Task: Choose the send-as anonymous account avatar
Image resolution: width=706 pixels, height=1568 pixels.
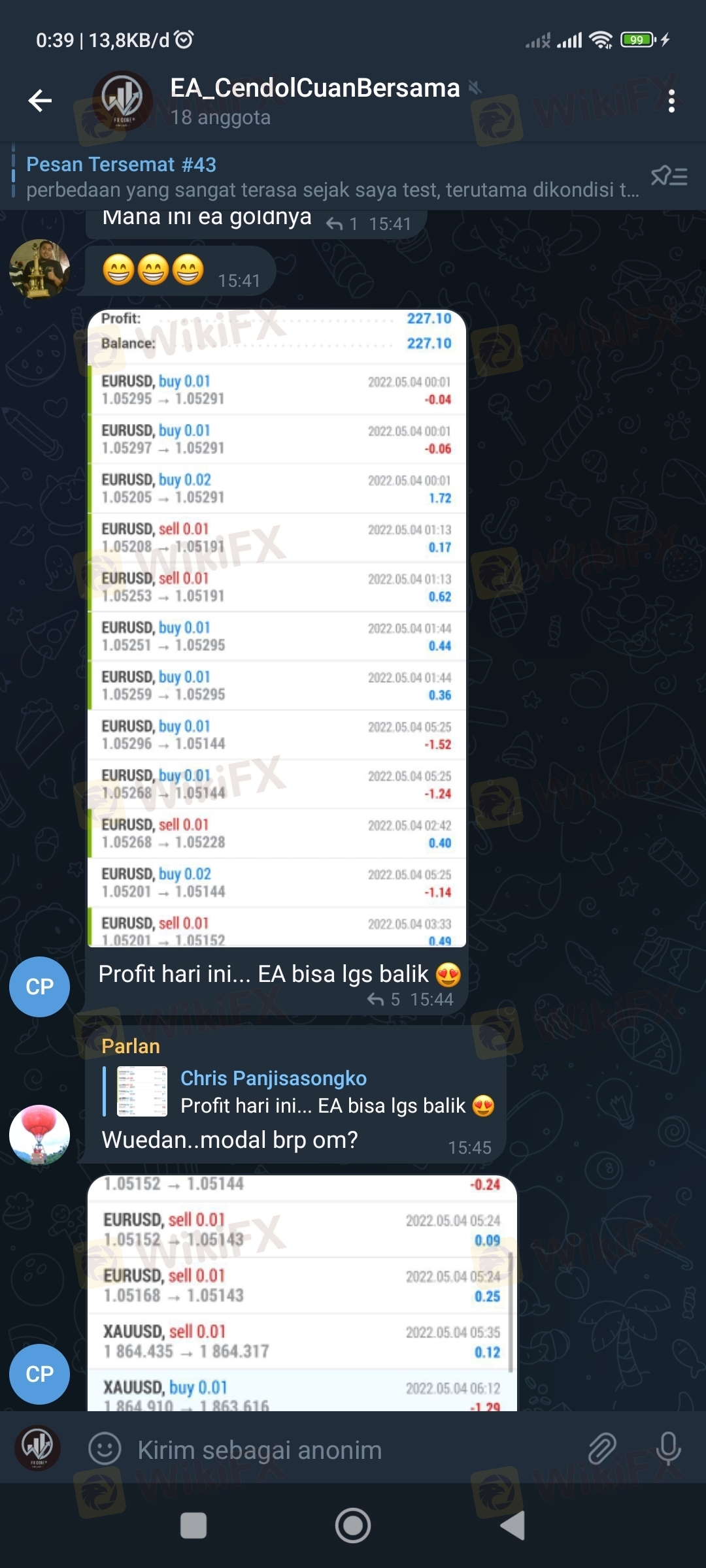Action: pyautogui.click(x=38, y=1448)
